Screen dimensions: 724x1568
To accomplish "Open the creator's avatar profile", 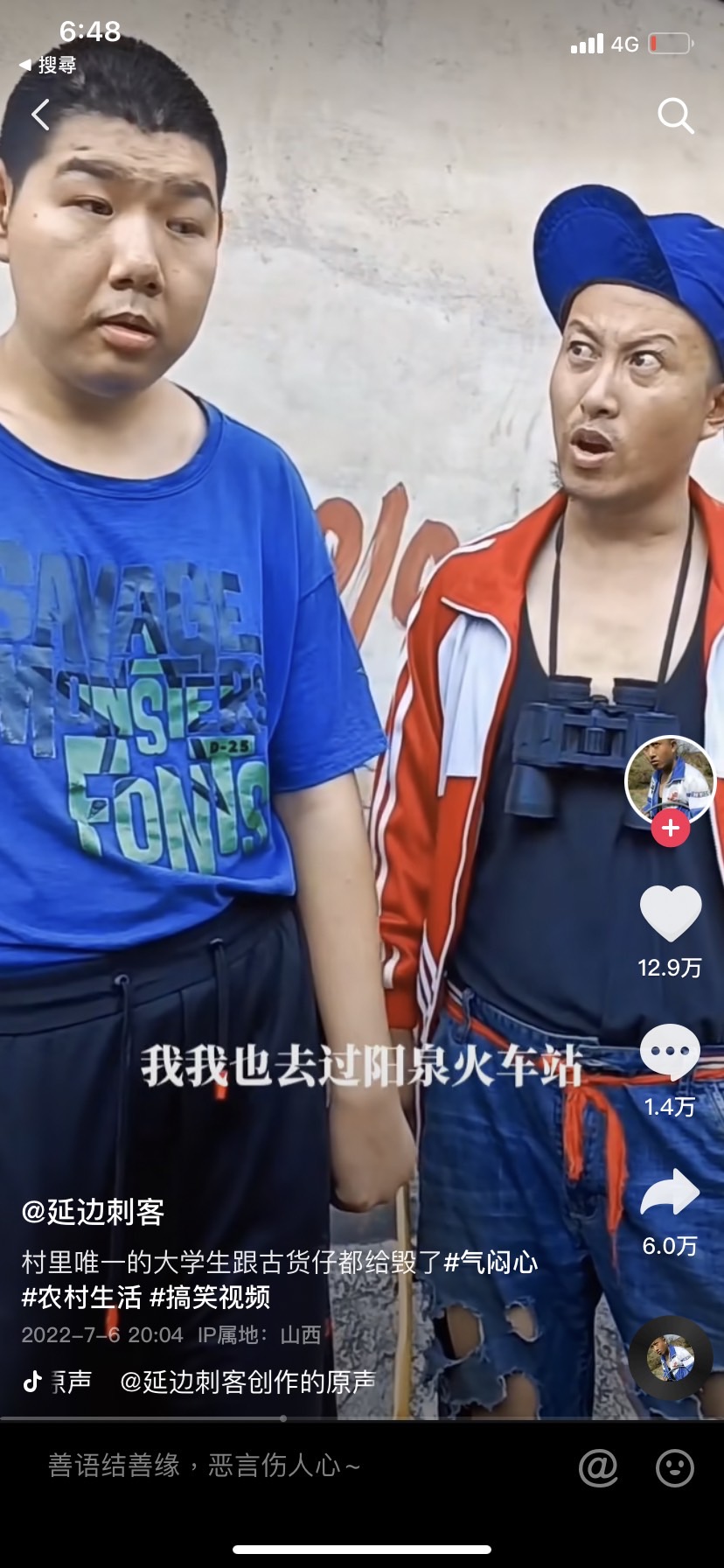I will point(671,780).
